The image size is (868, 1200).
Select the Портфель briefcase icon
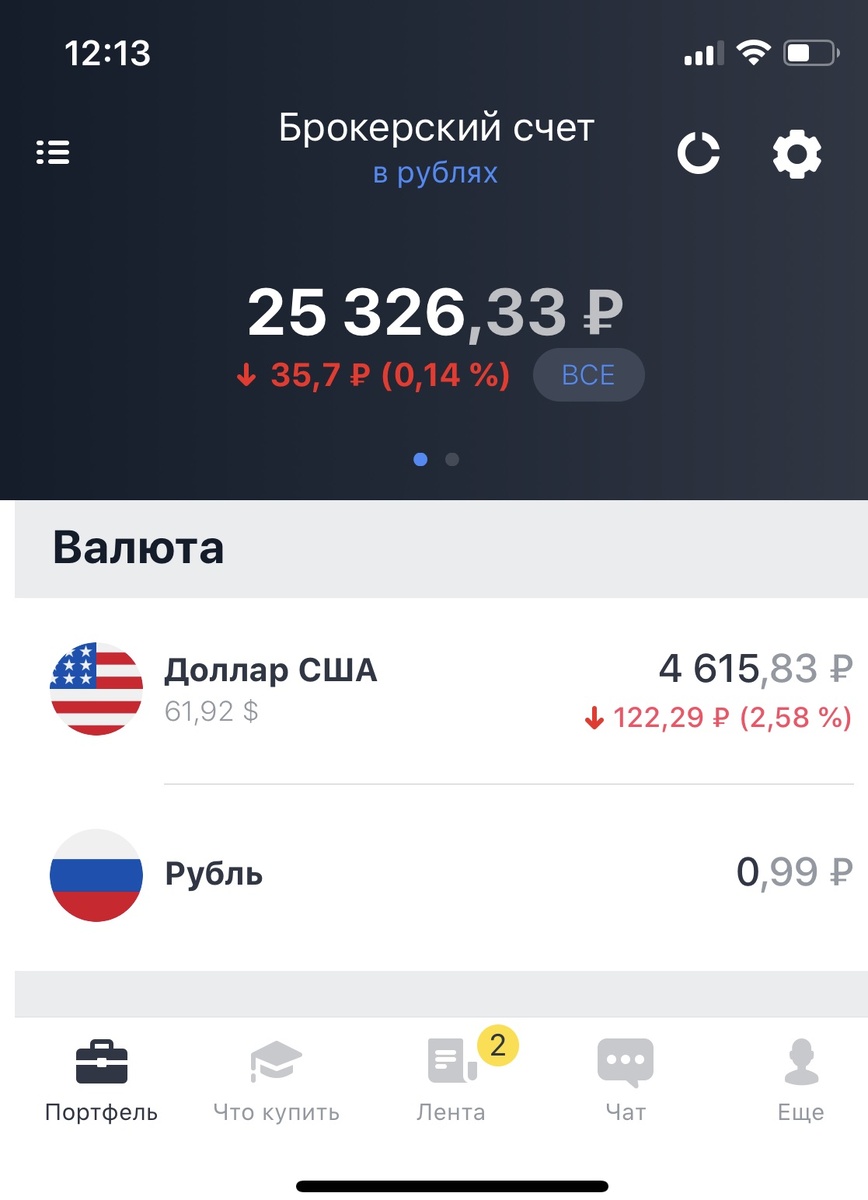(99, 1062)
